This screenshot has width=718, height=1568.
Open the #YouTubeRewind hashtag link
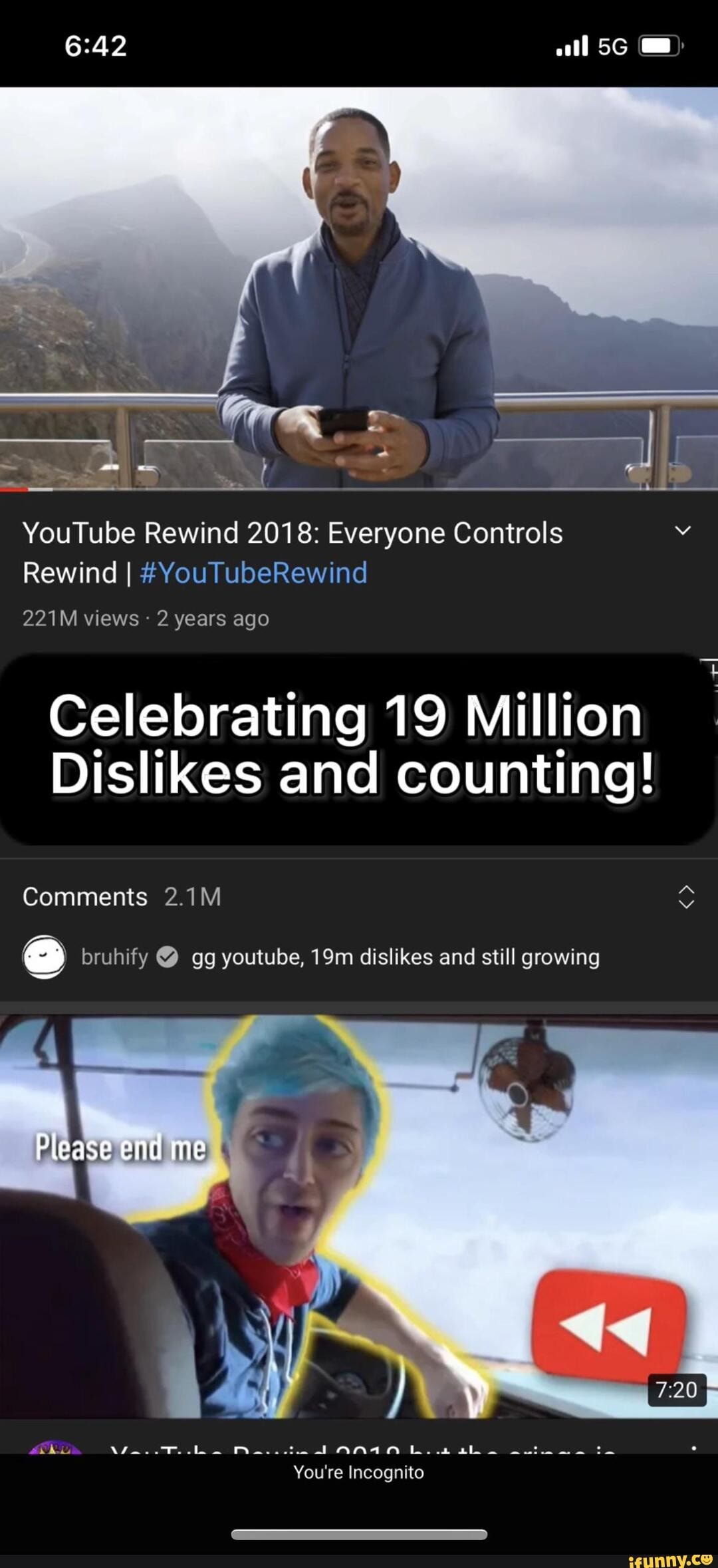click(254, 573)
